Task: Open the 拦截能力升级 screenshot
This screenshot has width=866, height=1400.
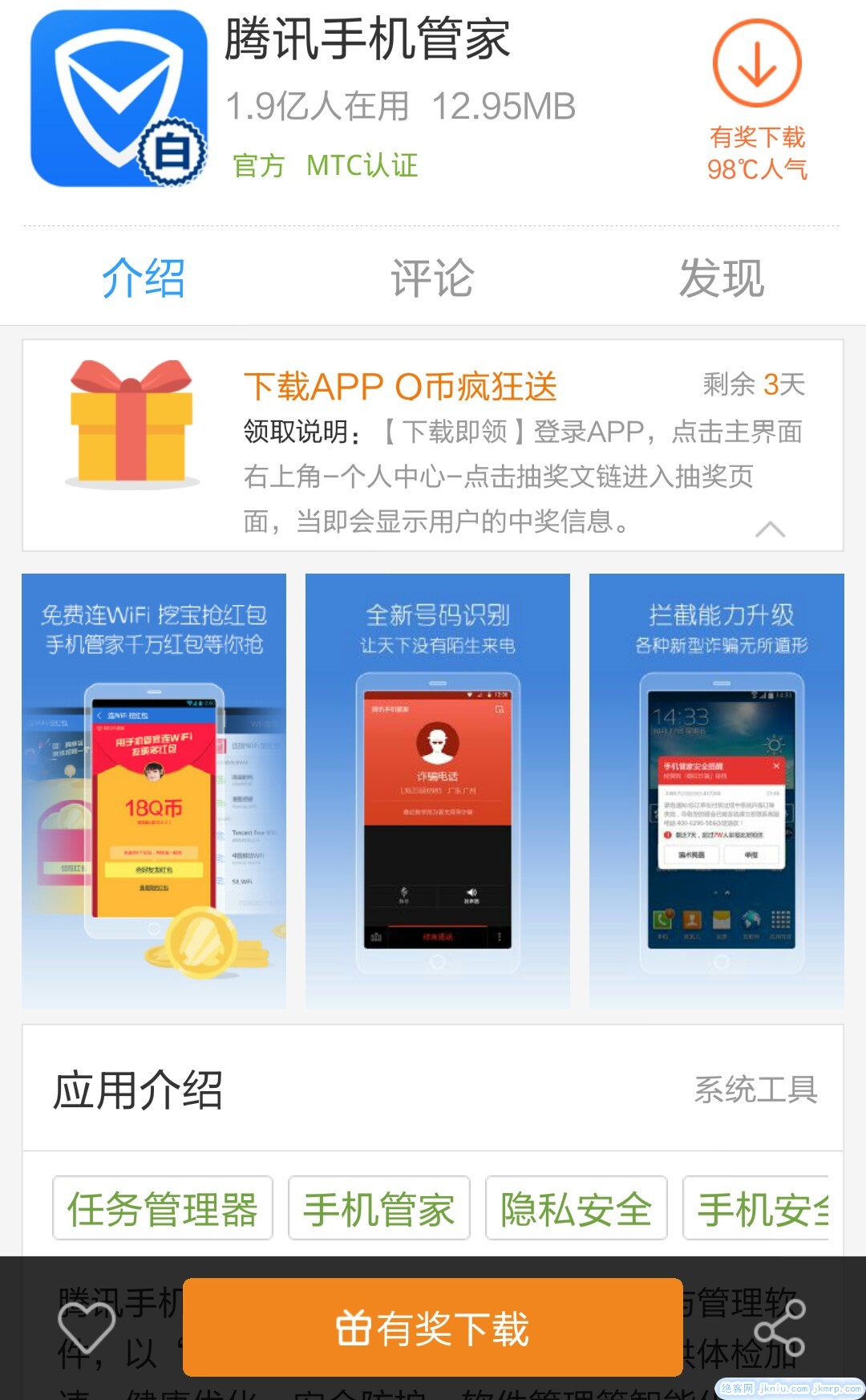Action: pyautogui.click(x=717, y=790)
